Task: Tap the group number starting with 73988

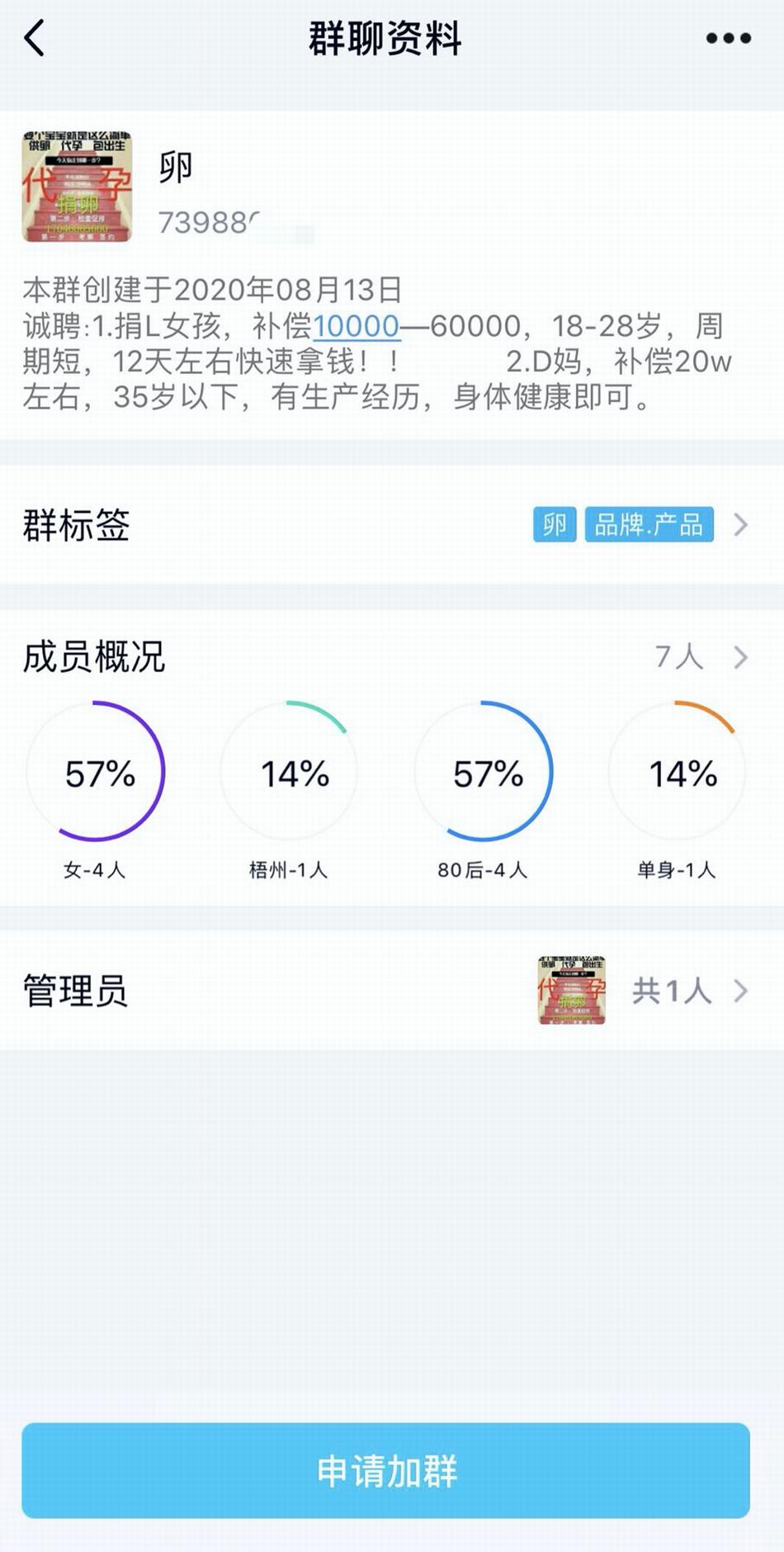Action: coord(206,223)
